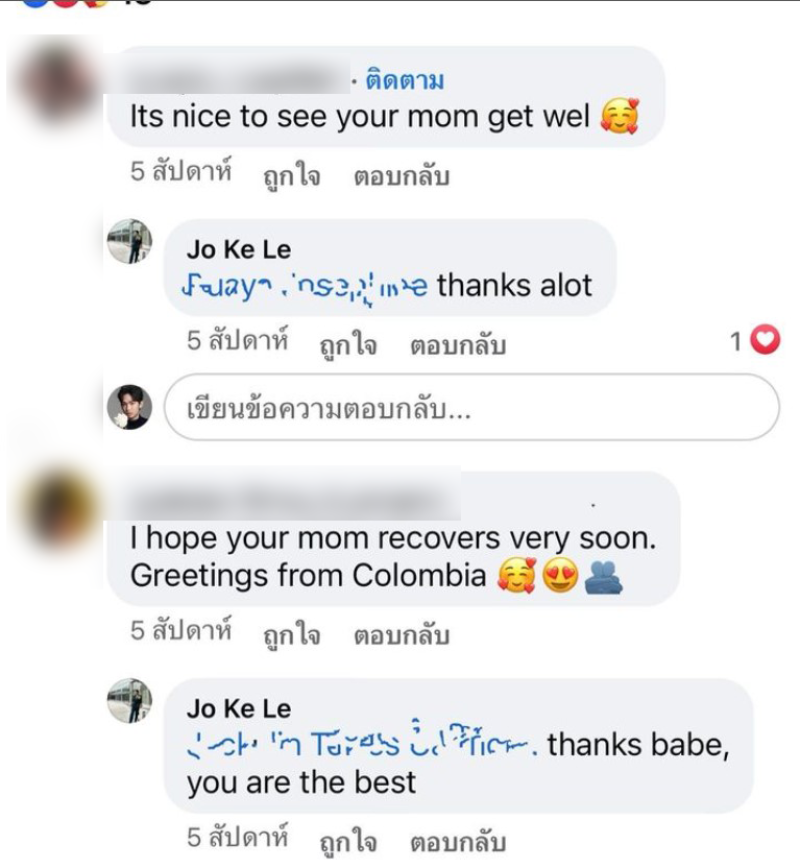The height and width of the screenshot is (868, 800).
Task: Reply to the 'Greetings from Colombia' comment
Action: point(401,635)
